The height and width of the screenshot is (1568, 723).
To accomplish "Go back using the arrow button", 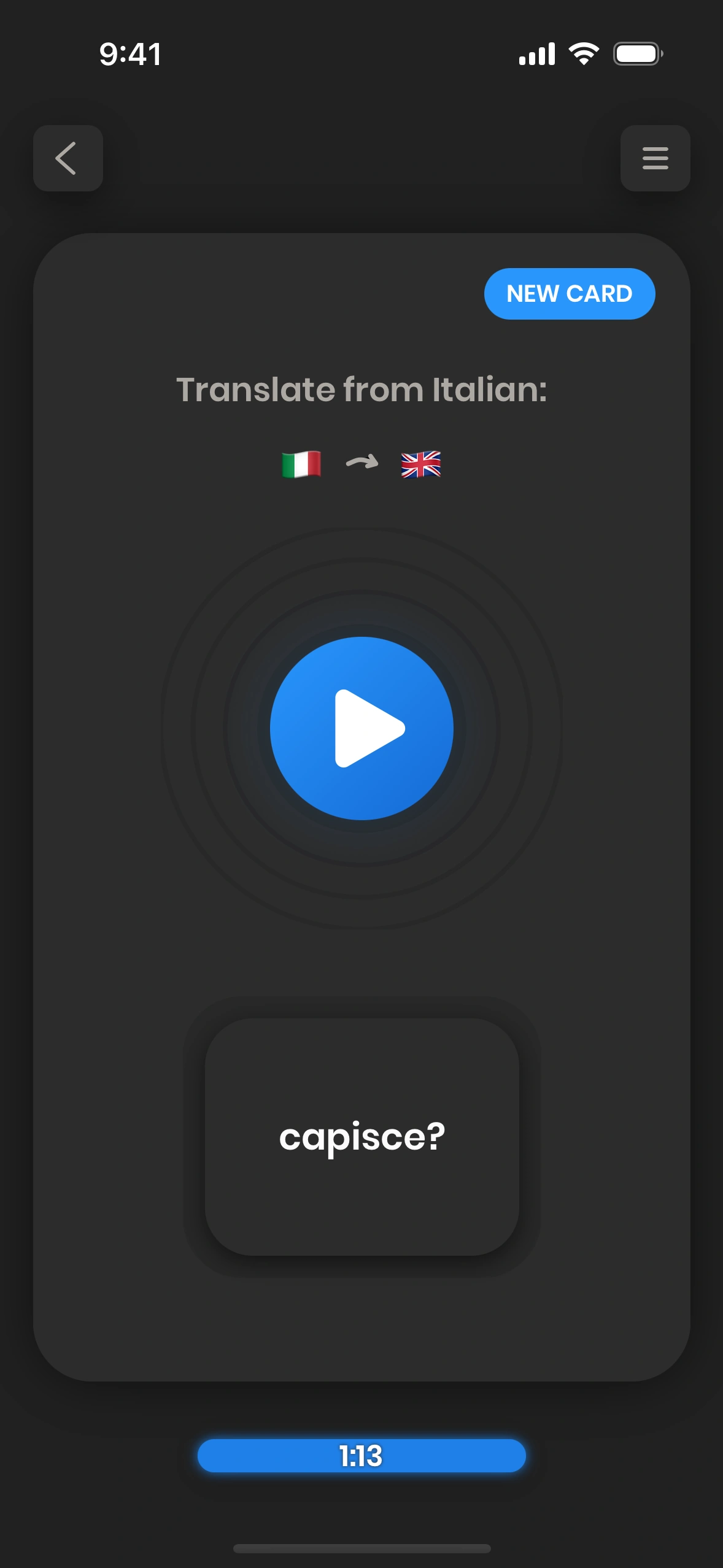I will point(68,158).
